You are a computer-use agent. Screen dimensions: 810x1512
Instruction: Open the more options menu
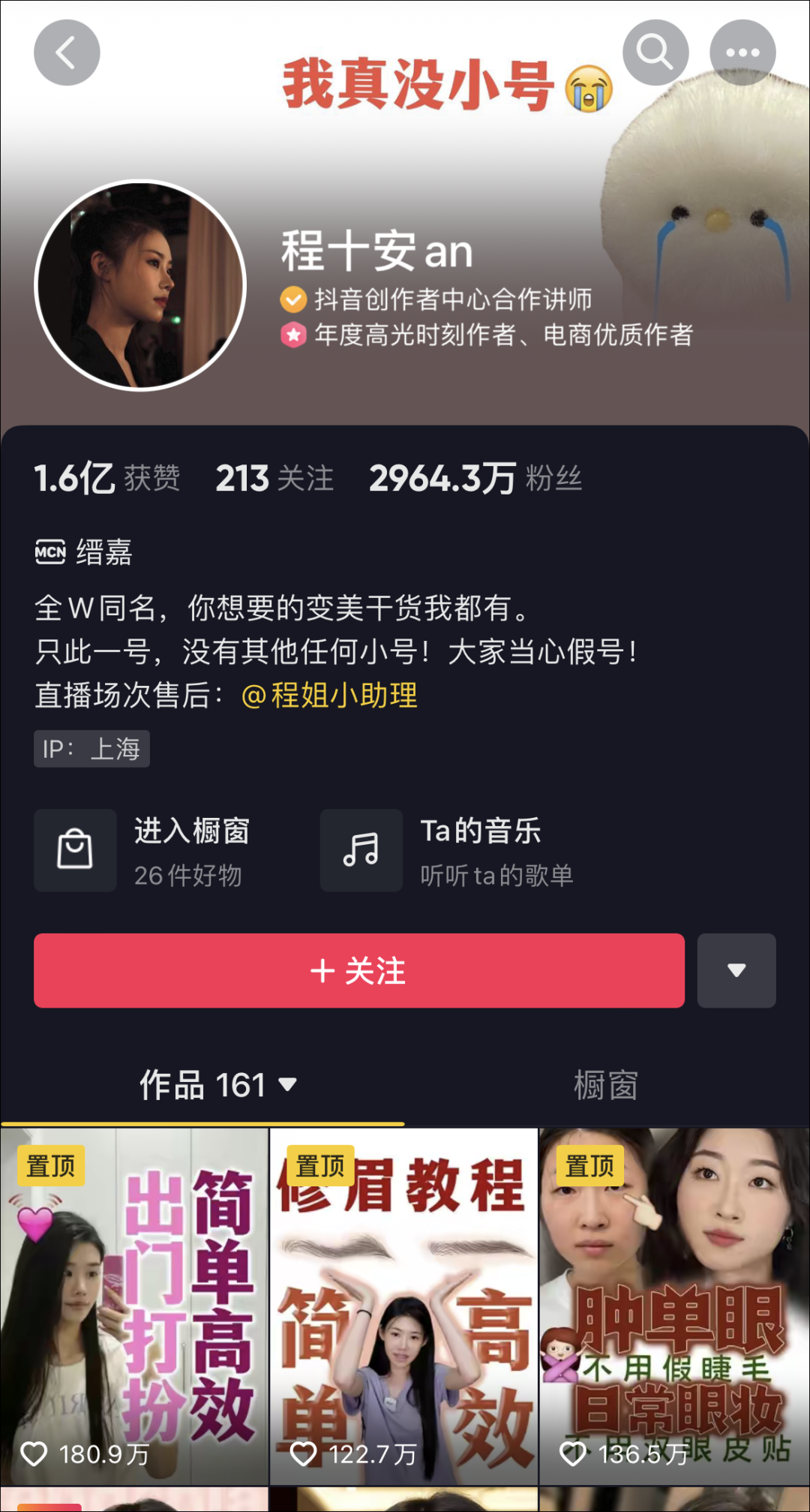(742, 52)
